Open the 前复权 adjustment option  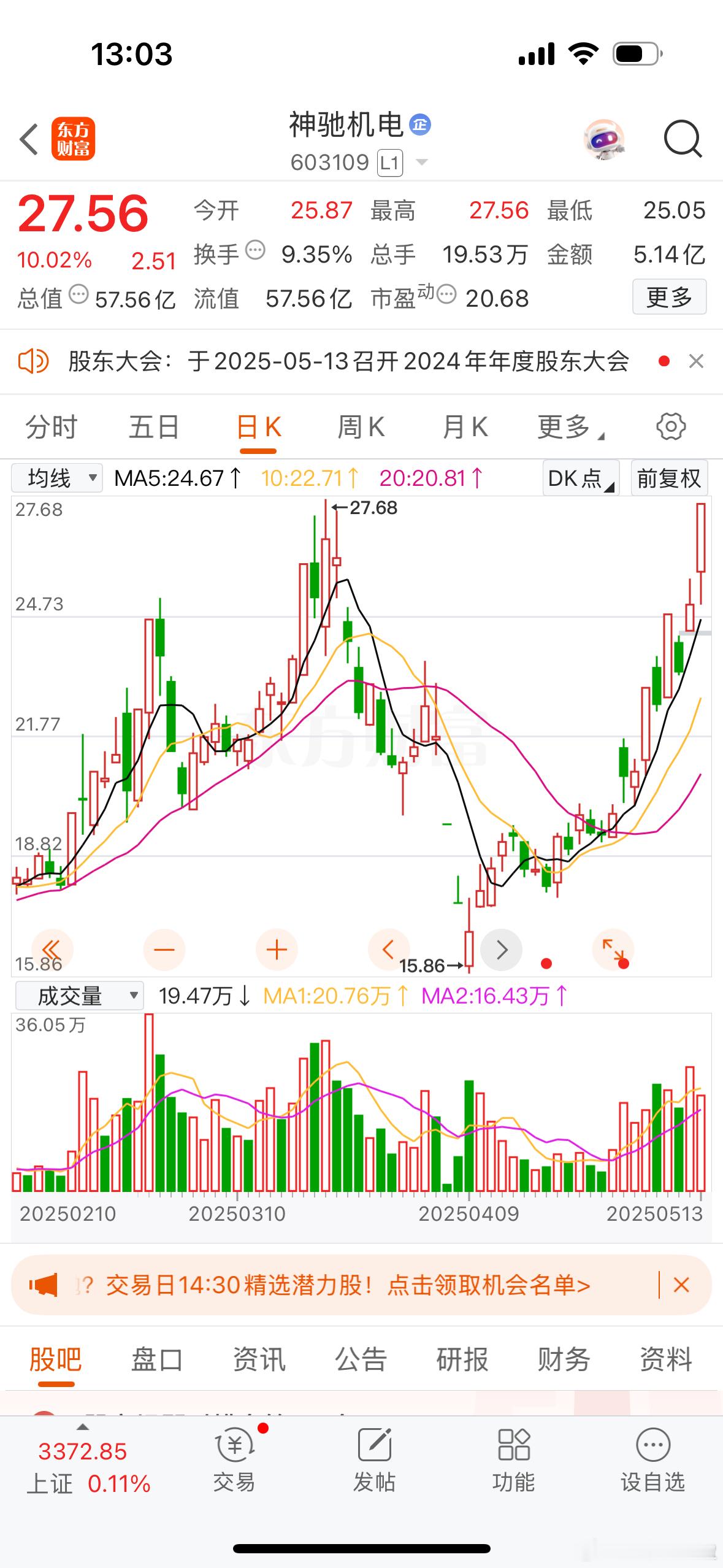(x=669, y=478)
